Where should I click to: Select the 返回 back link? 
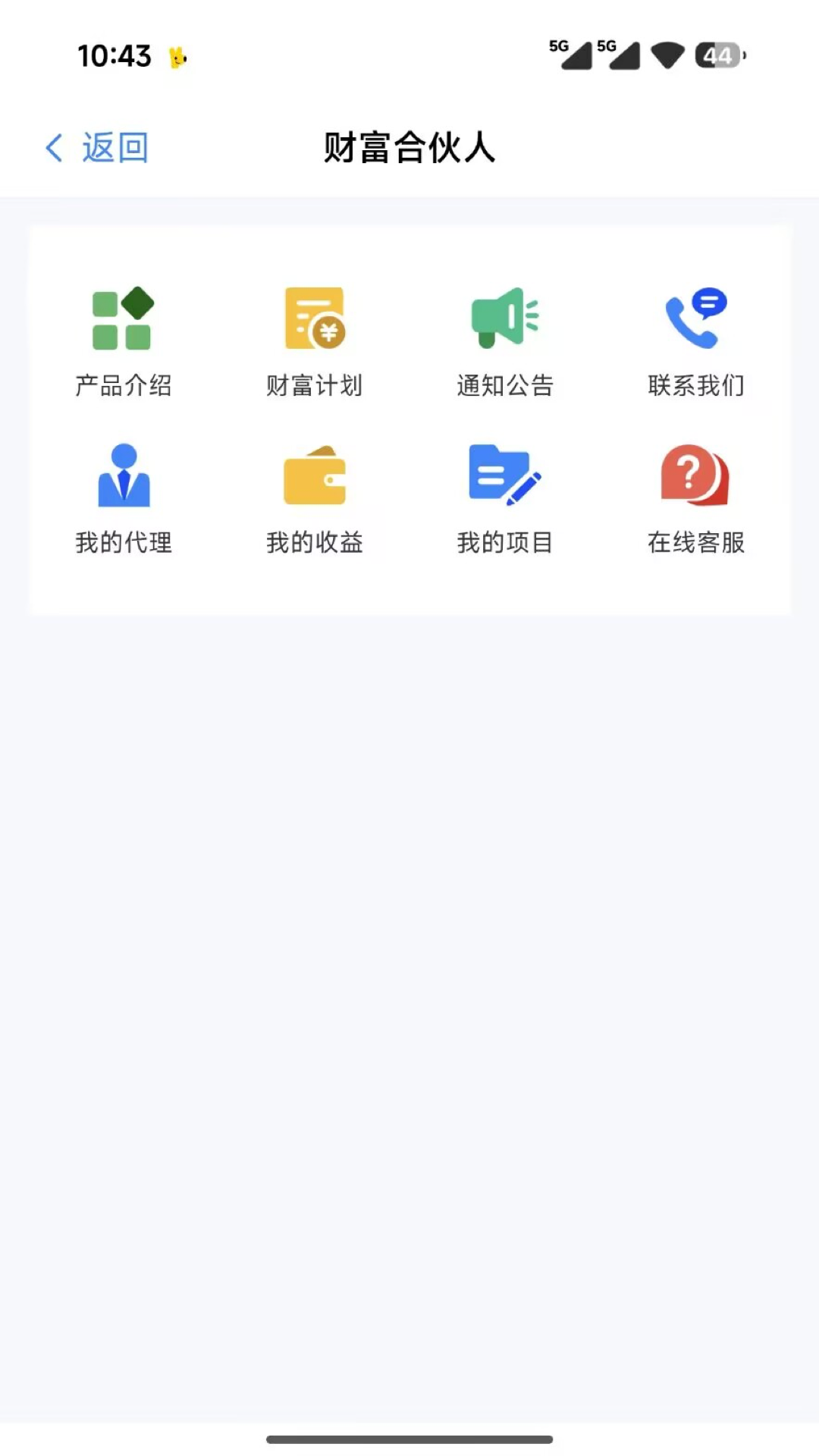115,147
